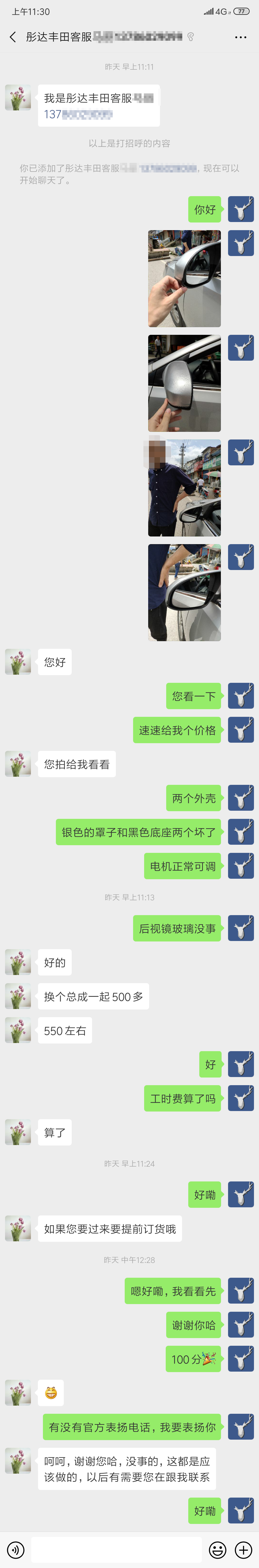Screen dimensions: 259x1568
Task: Enlarge the photo of the man on the street
Action: click(184, 488)
